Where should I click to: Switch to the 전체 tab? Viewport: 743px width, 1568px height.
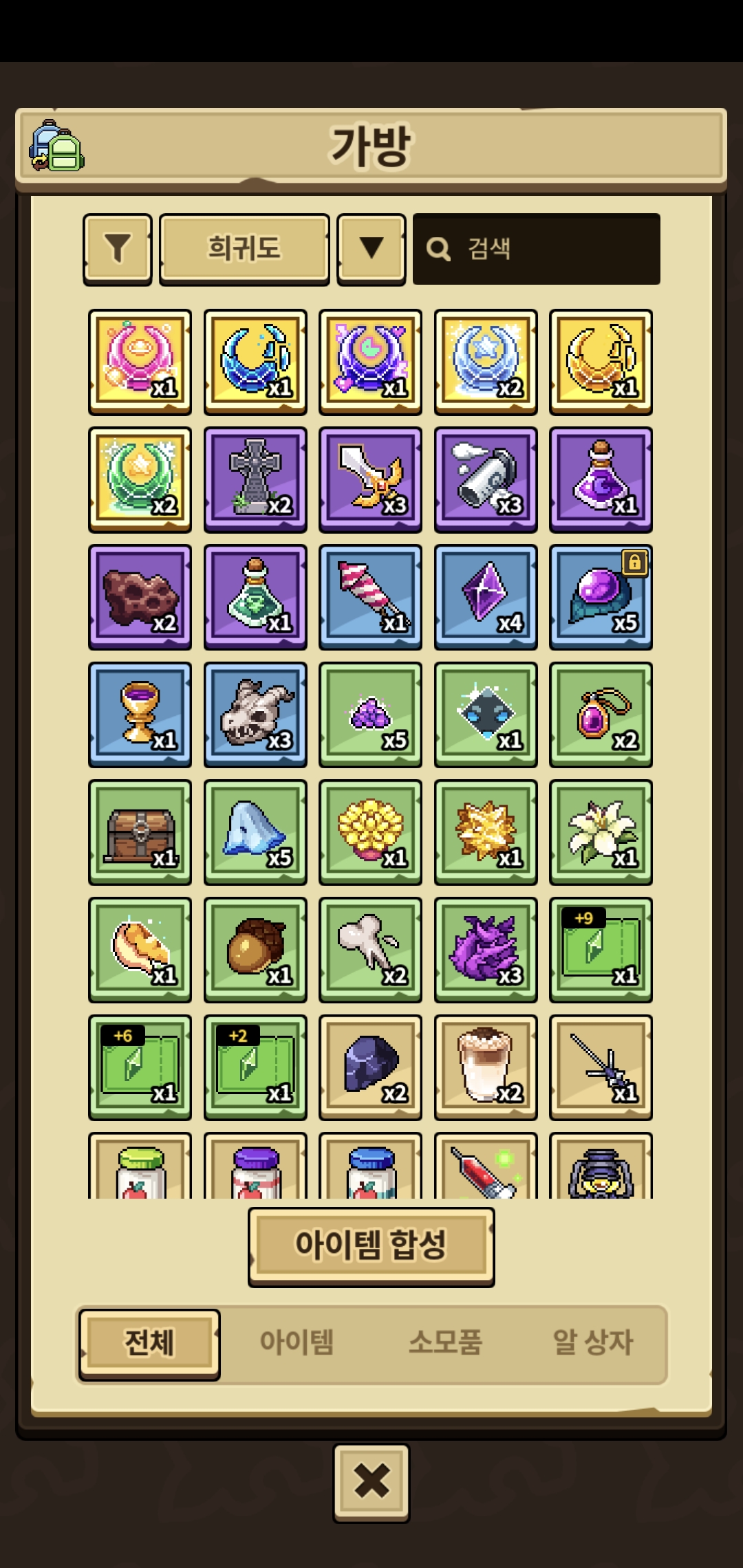[x=149, y=1342]
